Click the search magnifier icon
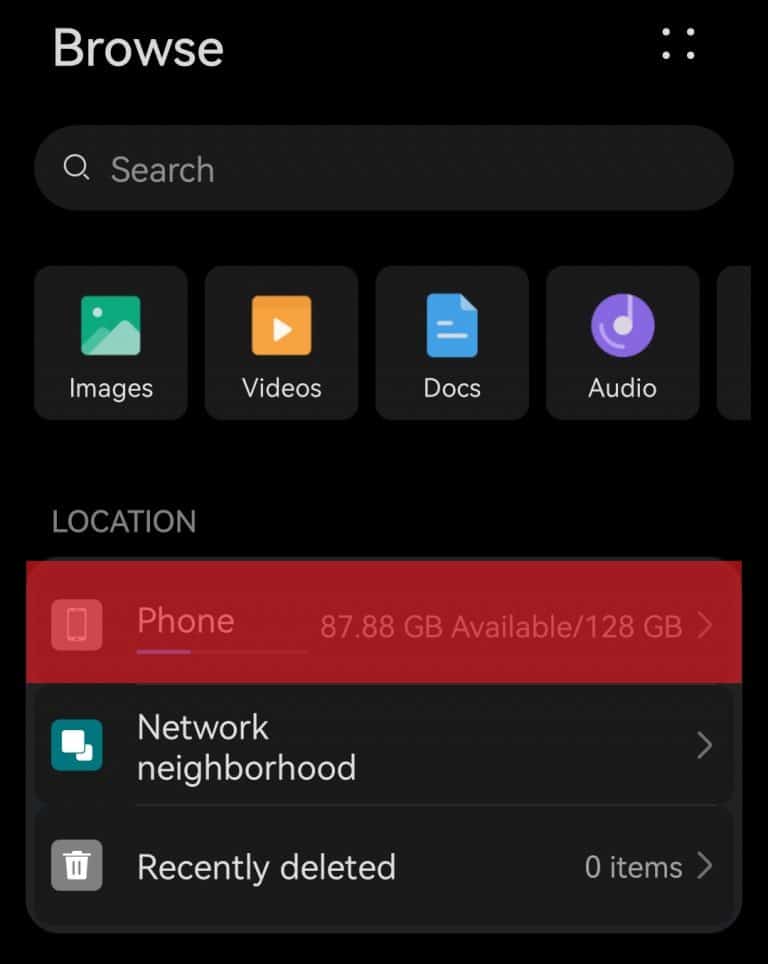 77,168
